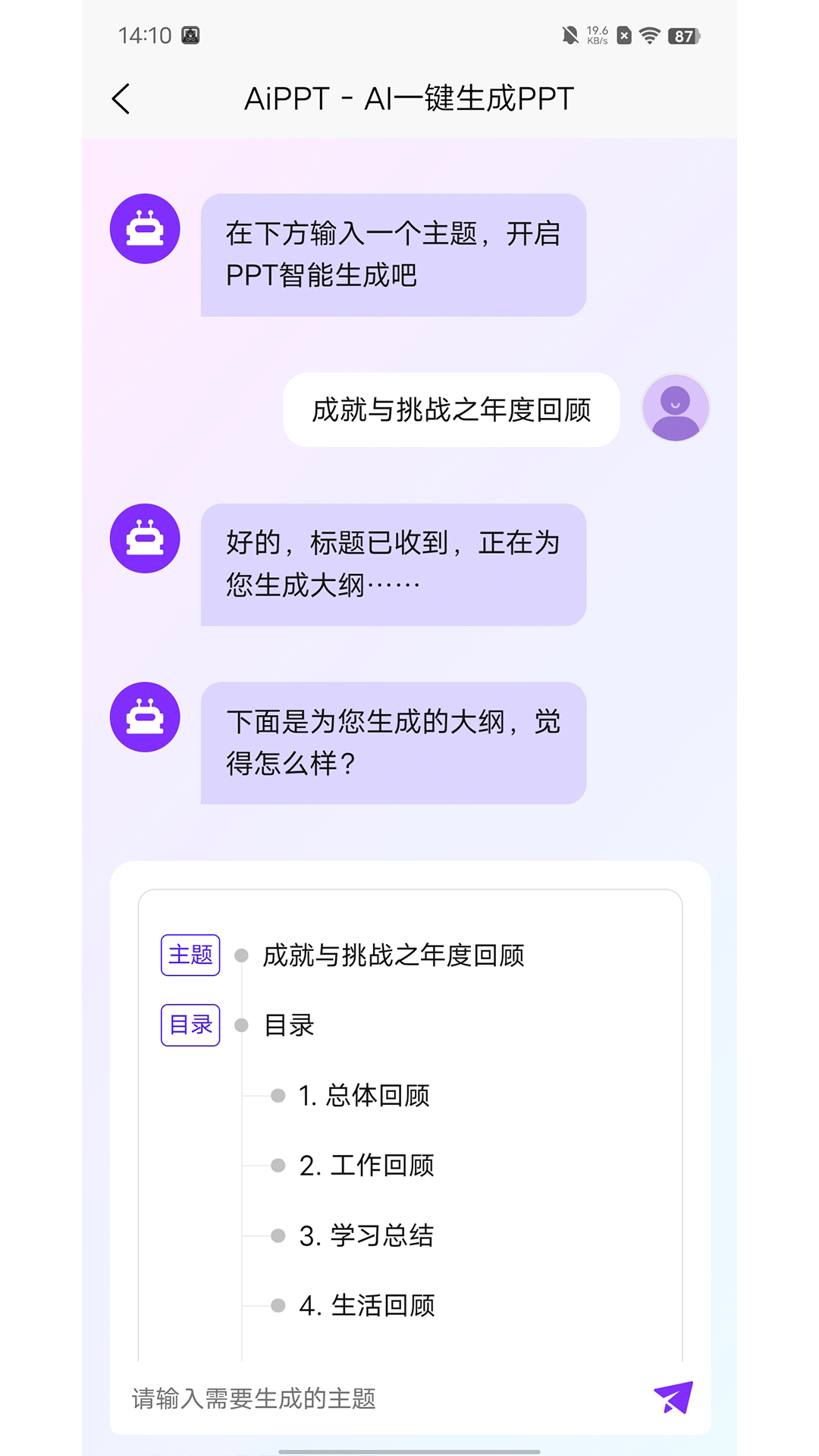Click the robot icon beside the outline message

(144, 717)
